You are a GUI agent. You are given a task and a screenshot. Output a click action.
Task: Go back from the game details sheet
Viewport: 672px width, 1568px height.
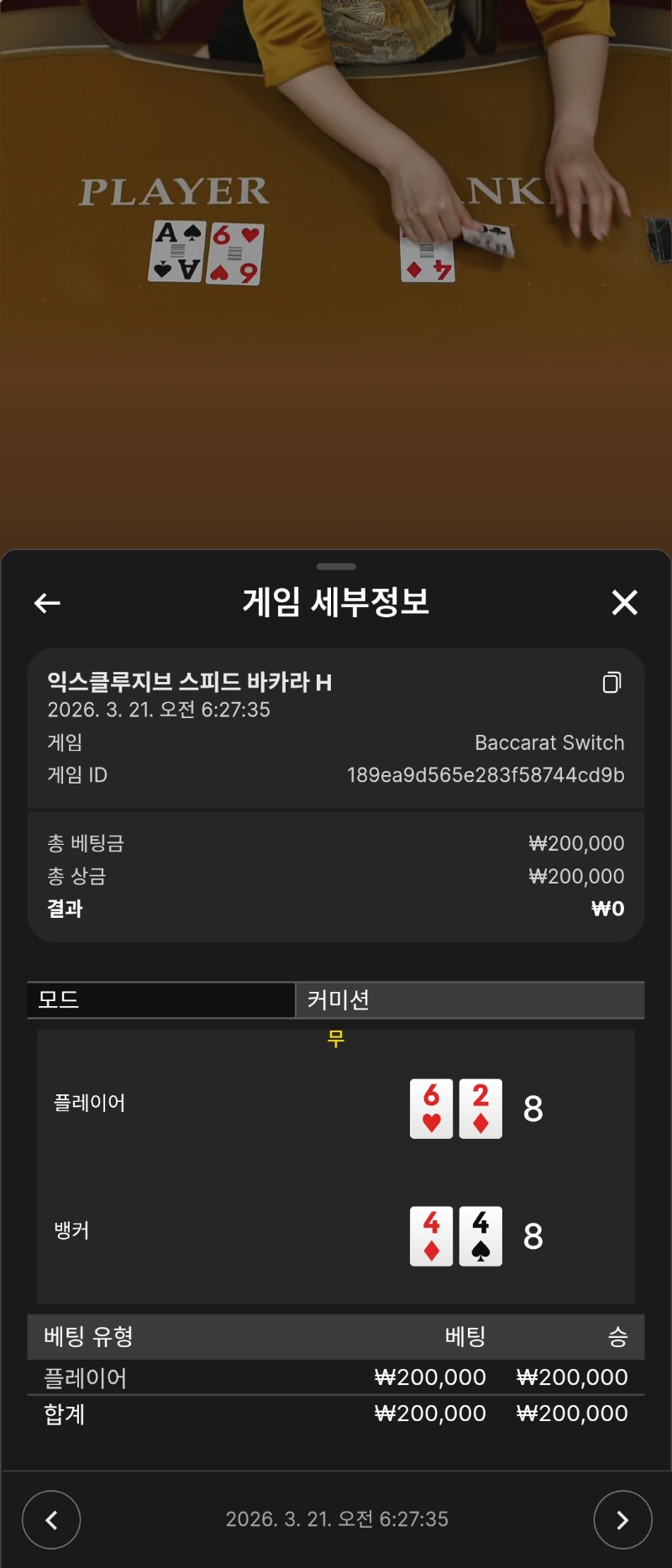(47, 602)
